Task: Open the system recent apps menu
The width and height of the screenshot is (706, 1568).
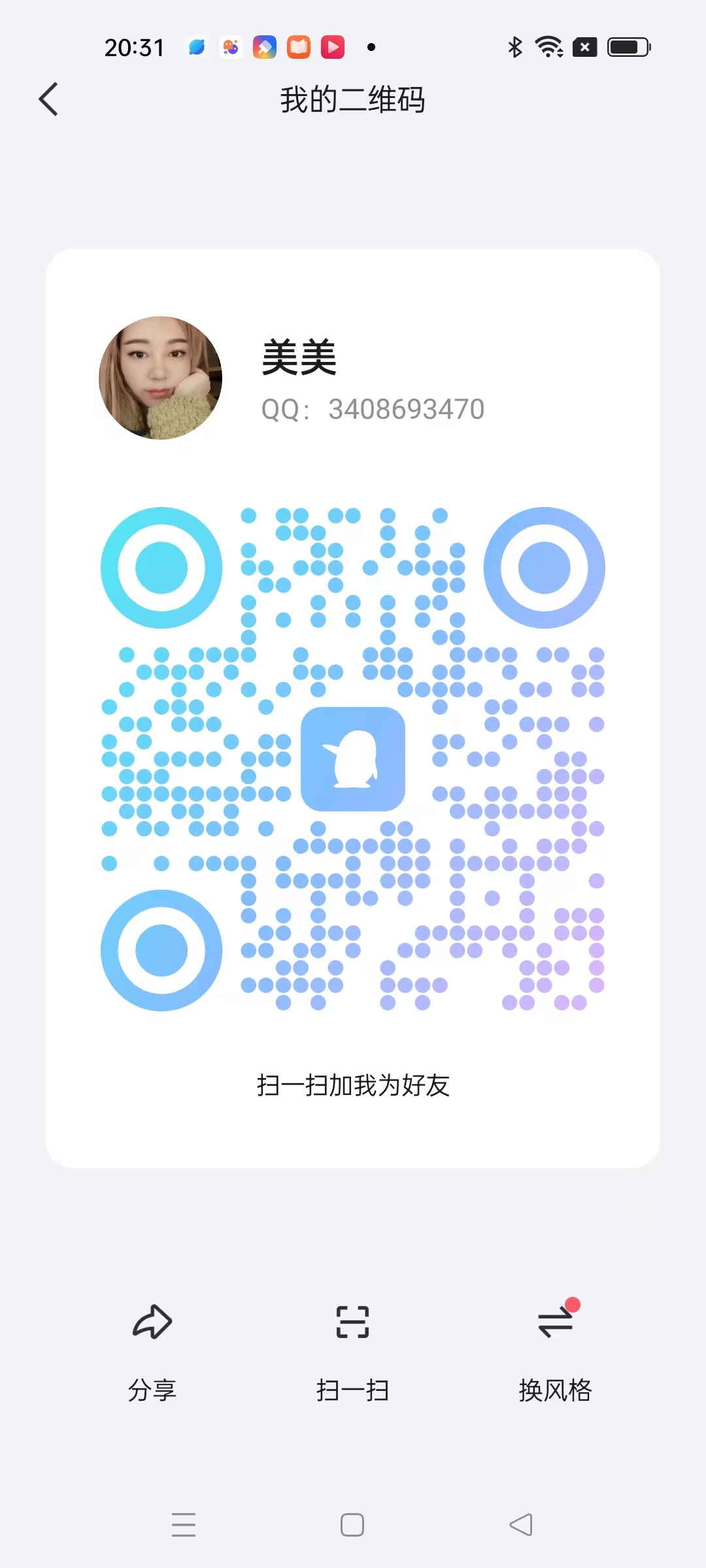Action: coord(184,1525)
